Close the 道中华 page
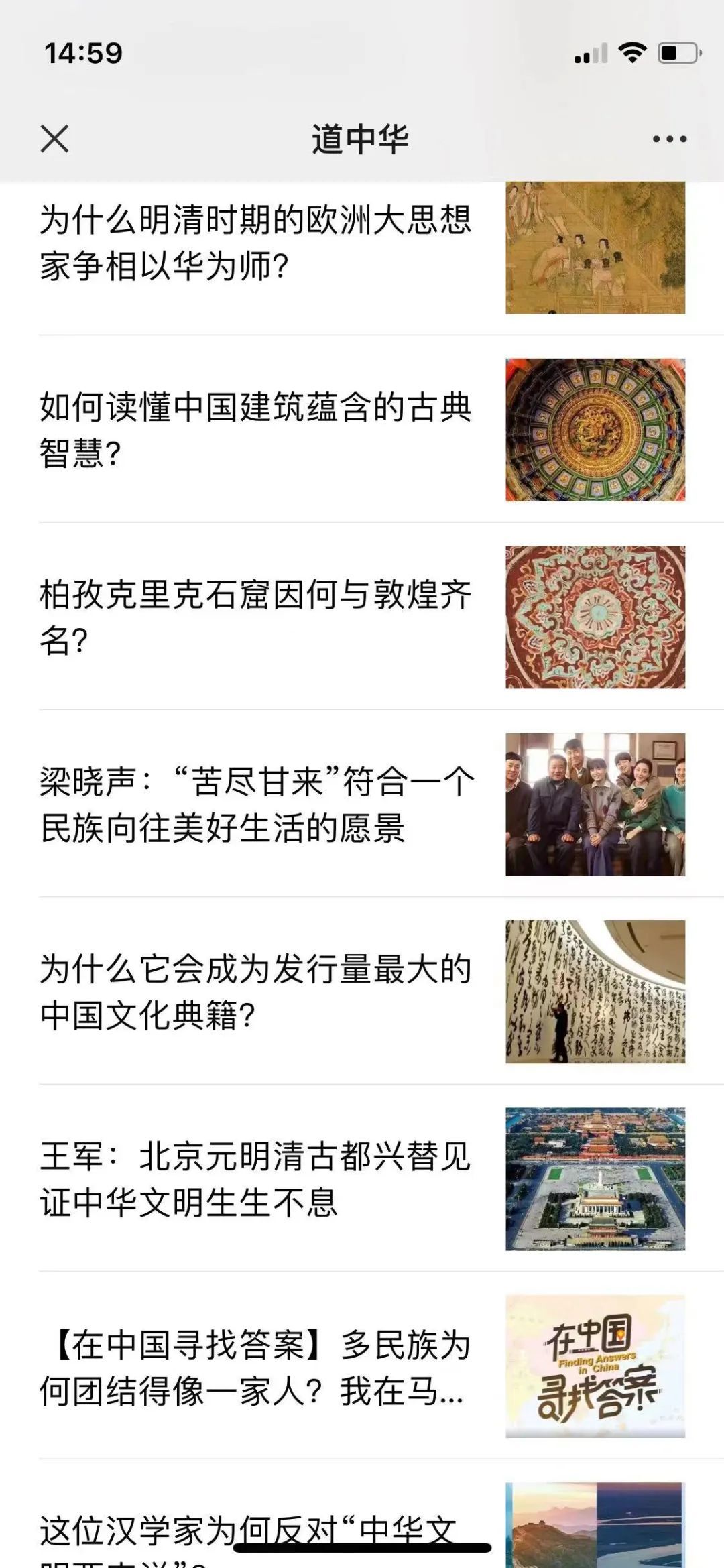This screenshot has height=1568, width=724. point(54,139)
